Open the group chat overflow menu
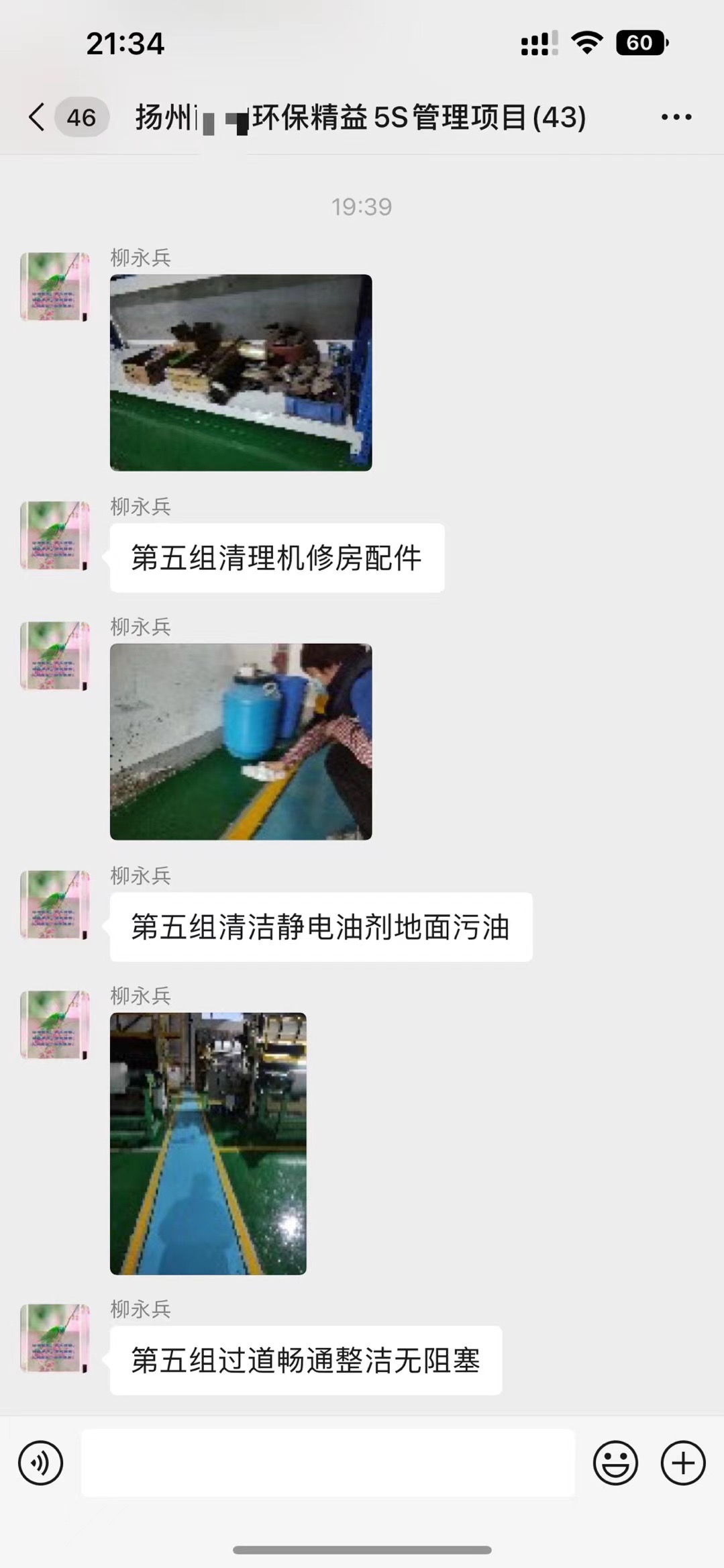Viewport: 724px width, 1568px height. point(676,117)
